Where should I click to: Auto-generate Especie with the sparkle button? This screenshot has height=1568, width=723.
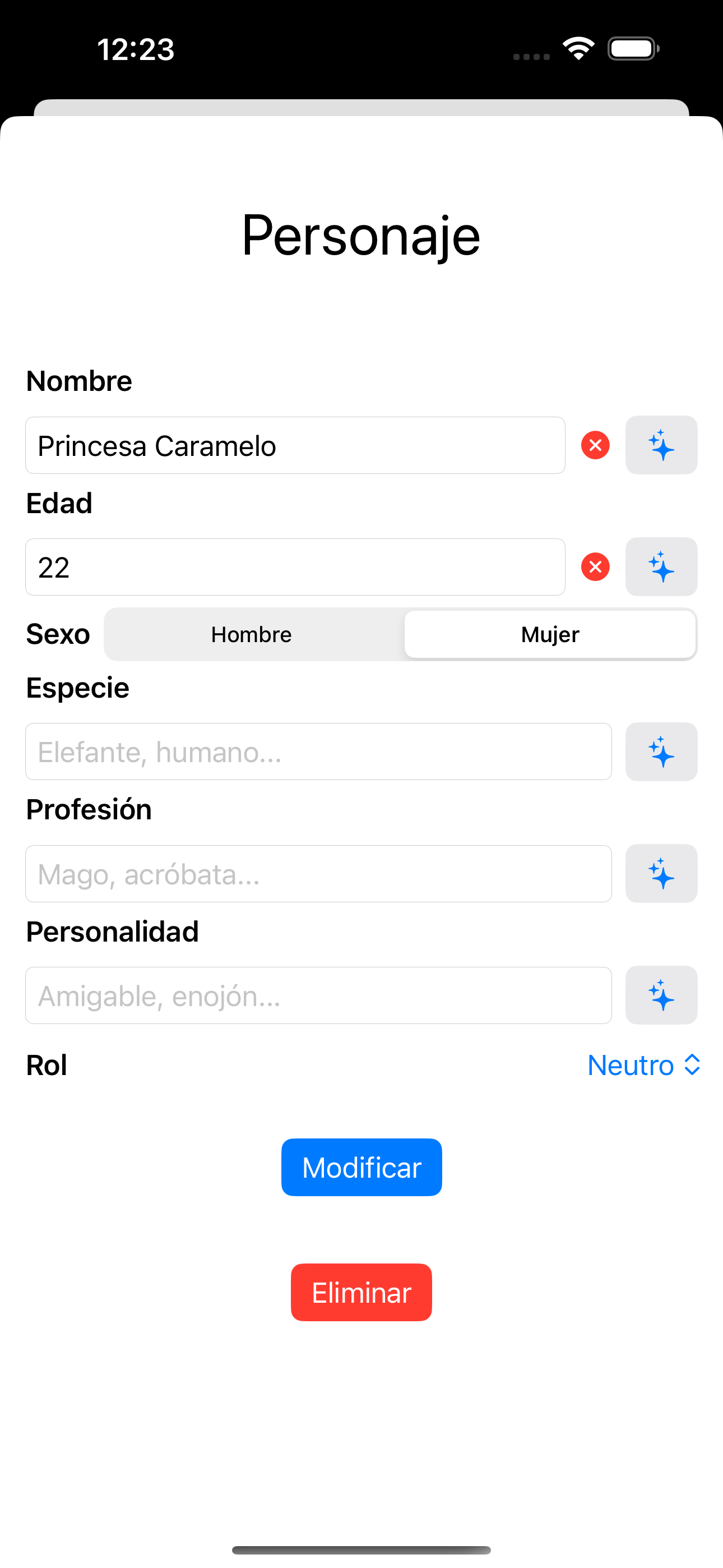point(661,751)
